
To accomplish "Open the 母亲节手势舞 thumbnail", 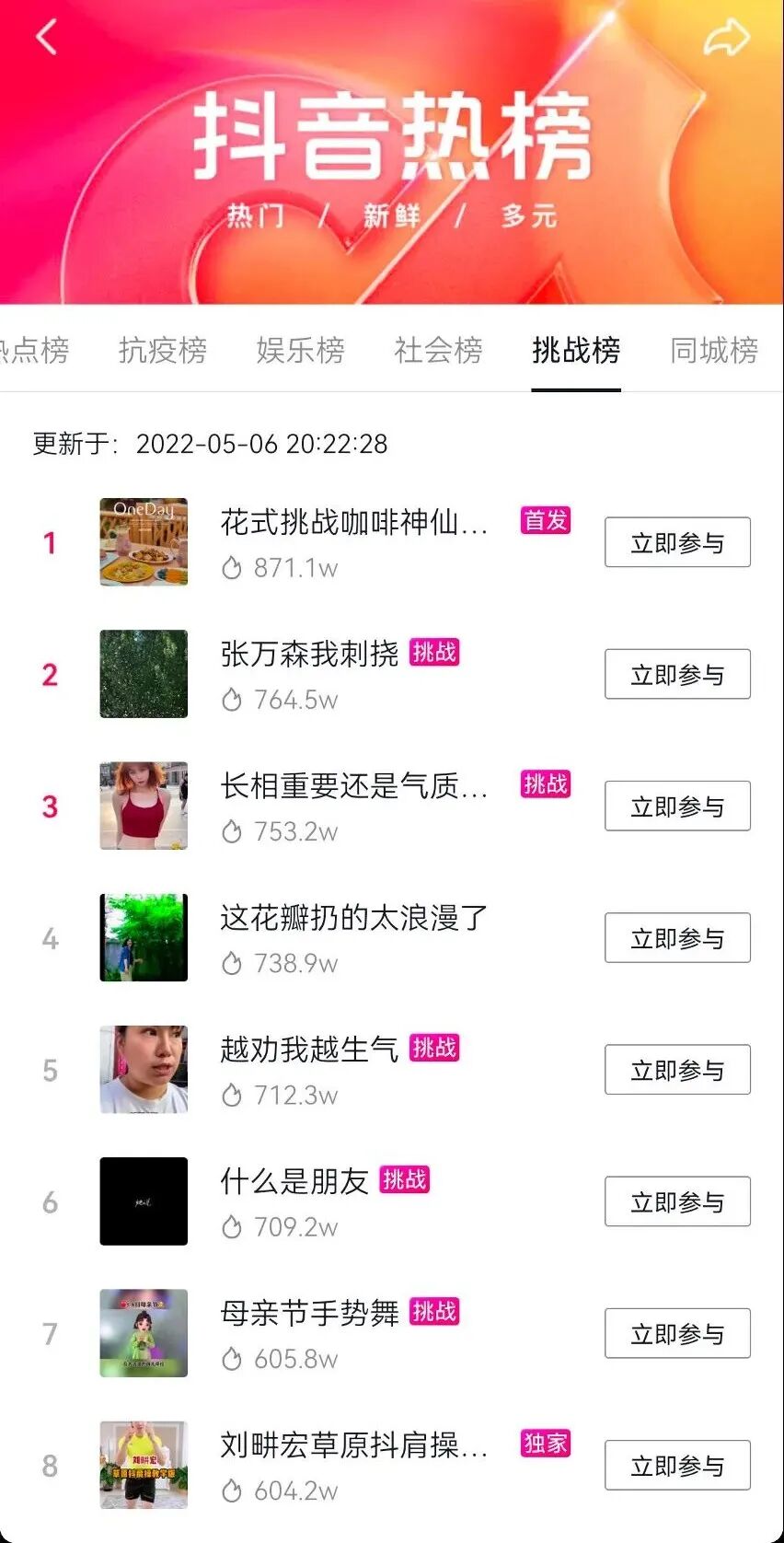I will [x=144, y=1333].
